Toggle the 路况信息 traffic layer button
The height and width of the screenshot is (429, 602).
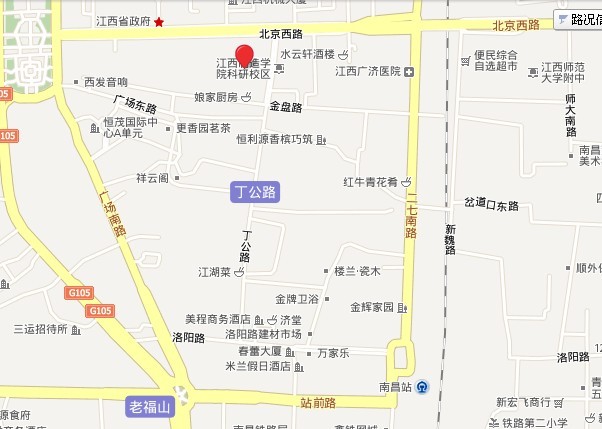point(580,20)
